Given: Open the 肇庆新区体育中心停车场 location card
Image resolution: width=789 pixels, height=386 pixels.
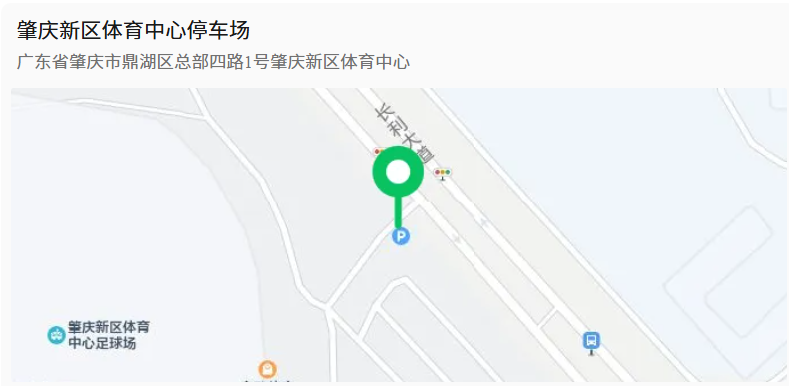Looking at the screenshot, I should tap(394, 194).
